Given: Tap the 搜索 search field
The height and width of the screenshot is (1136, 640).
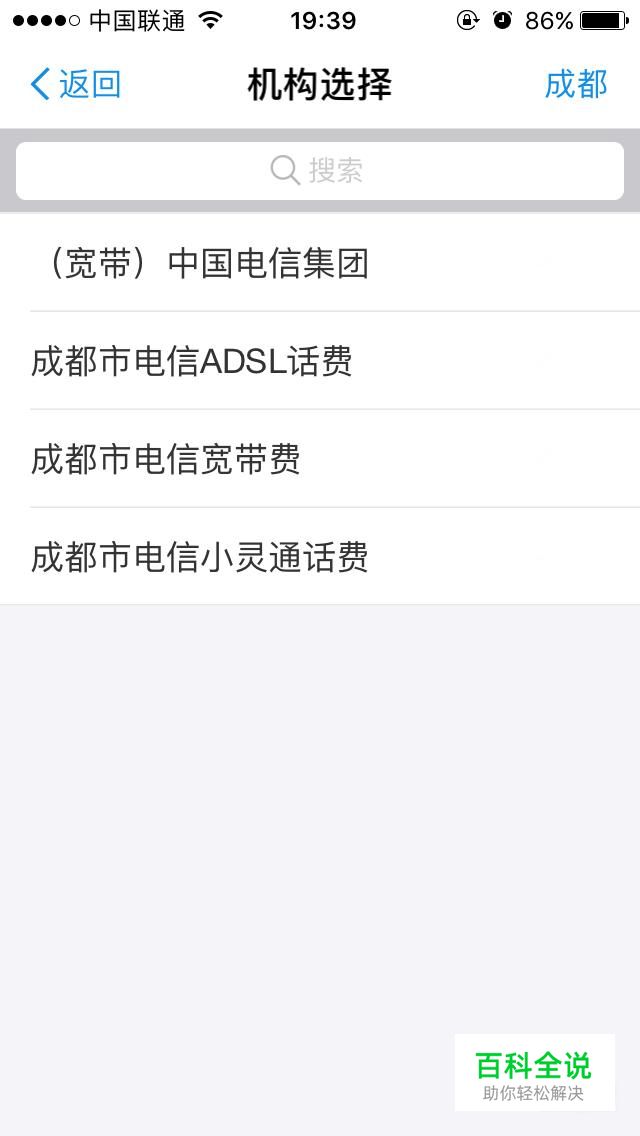Looking at the screenshot, I should pyautogui.click(x=320, y=171).
